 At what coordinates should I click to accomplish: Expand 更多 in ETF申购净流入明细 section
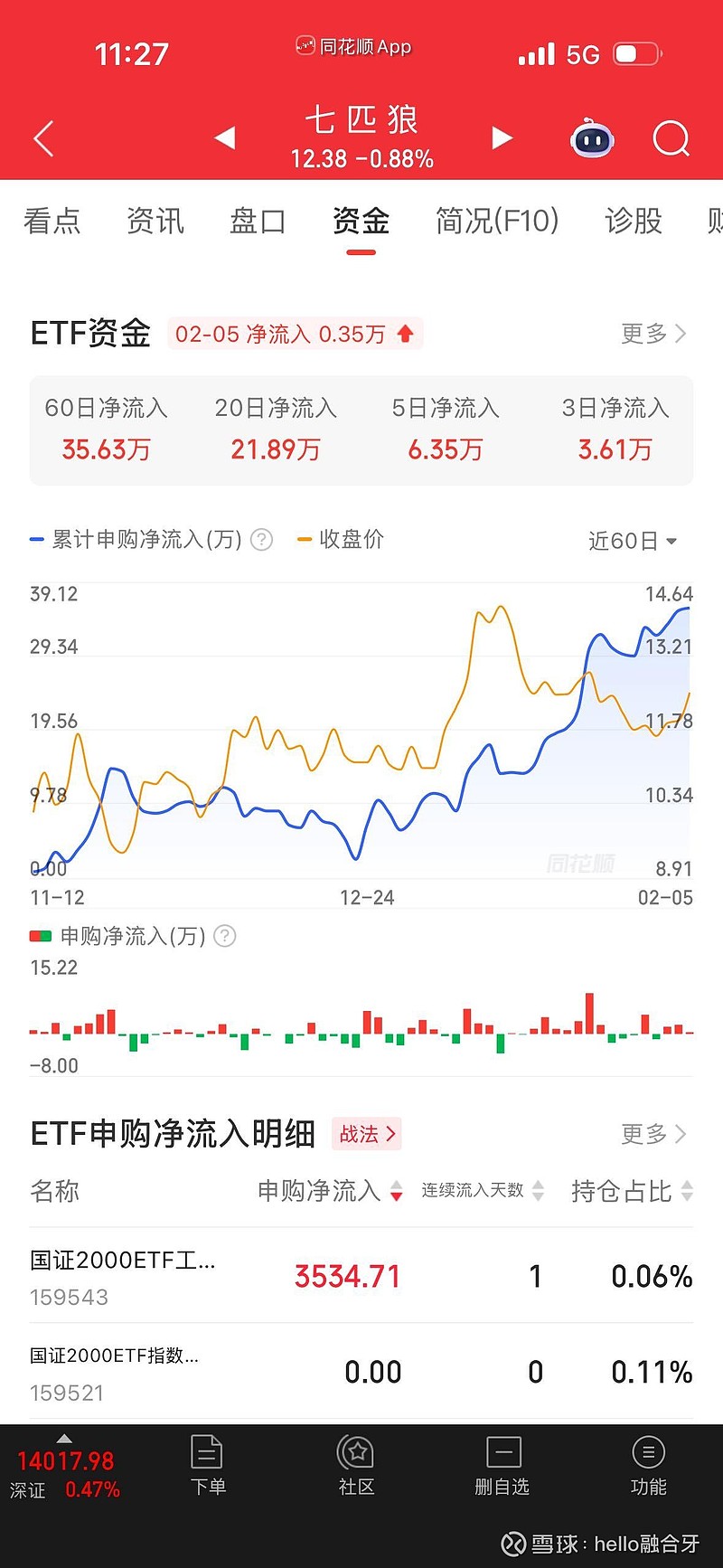click(x=653, y=1134)
